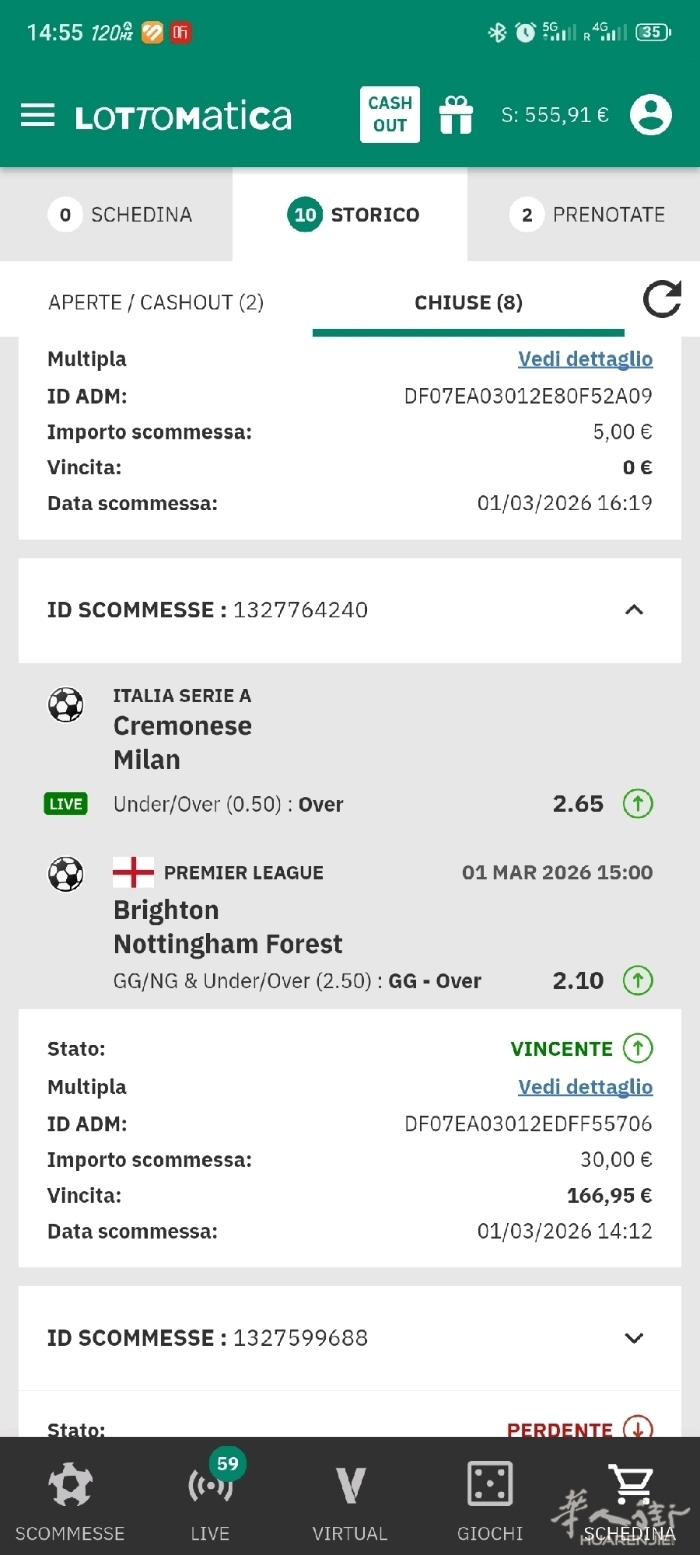Screen dimensions: 700x1555
Task: Expand bet ID 1327599688
Action: (x=634, y=1338)
